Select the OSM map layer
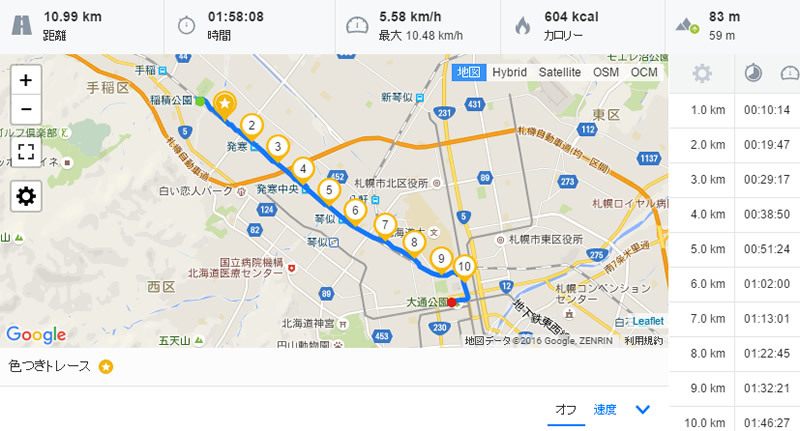The height and width of the screenshot is (431, 800). point(606,73)
